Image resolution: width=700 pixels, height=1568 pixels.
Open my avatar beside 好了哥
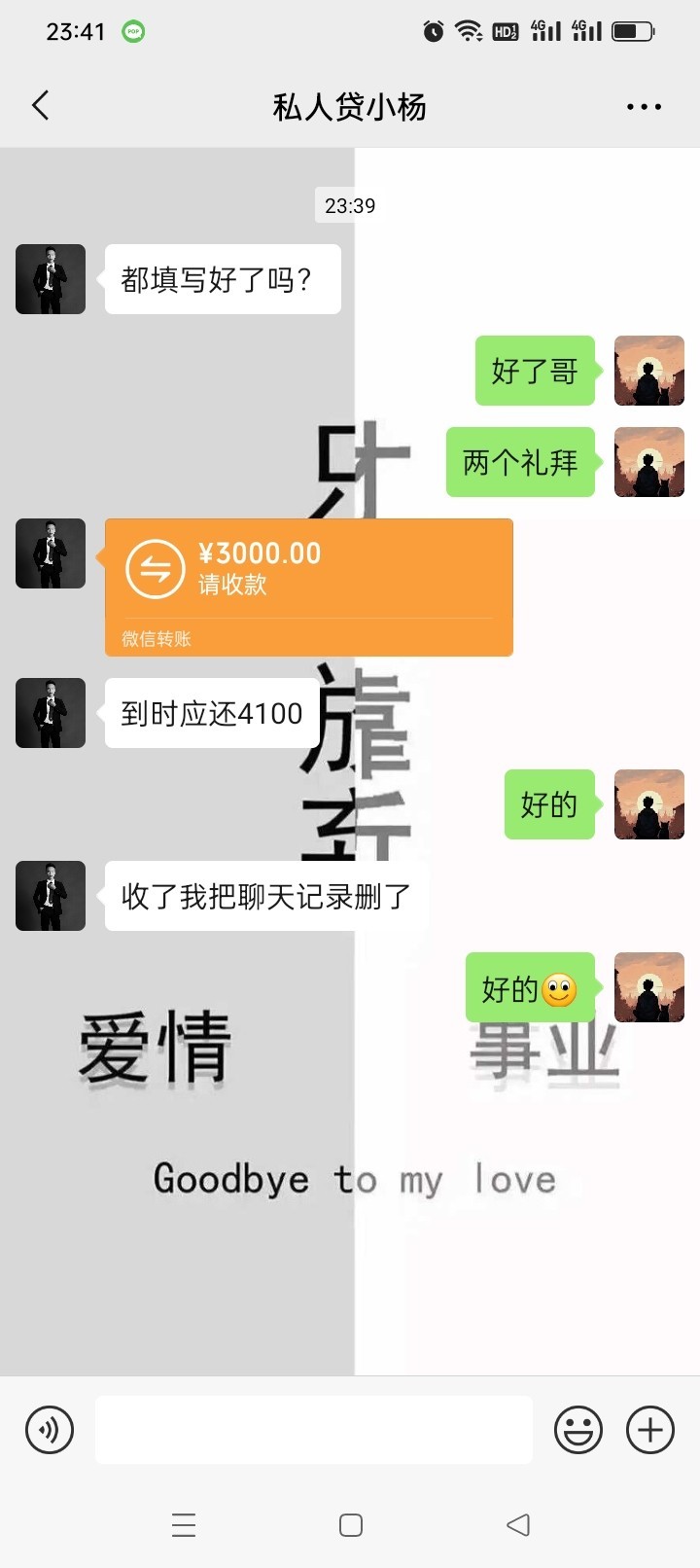[x=649, y=371]
